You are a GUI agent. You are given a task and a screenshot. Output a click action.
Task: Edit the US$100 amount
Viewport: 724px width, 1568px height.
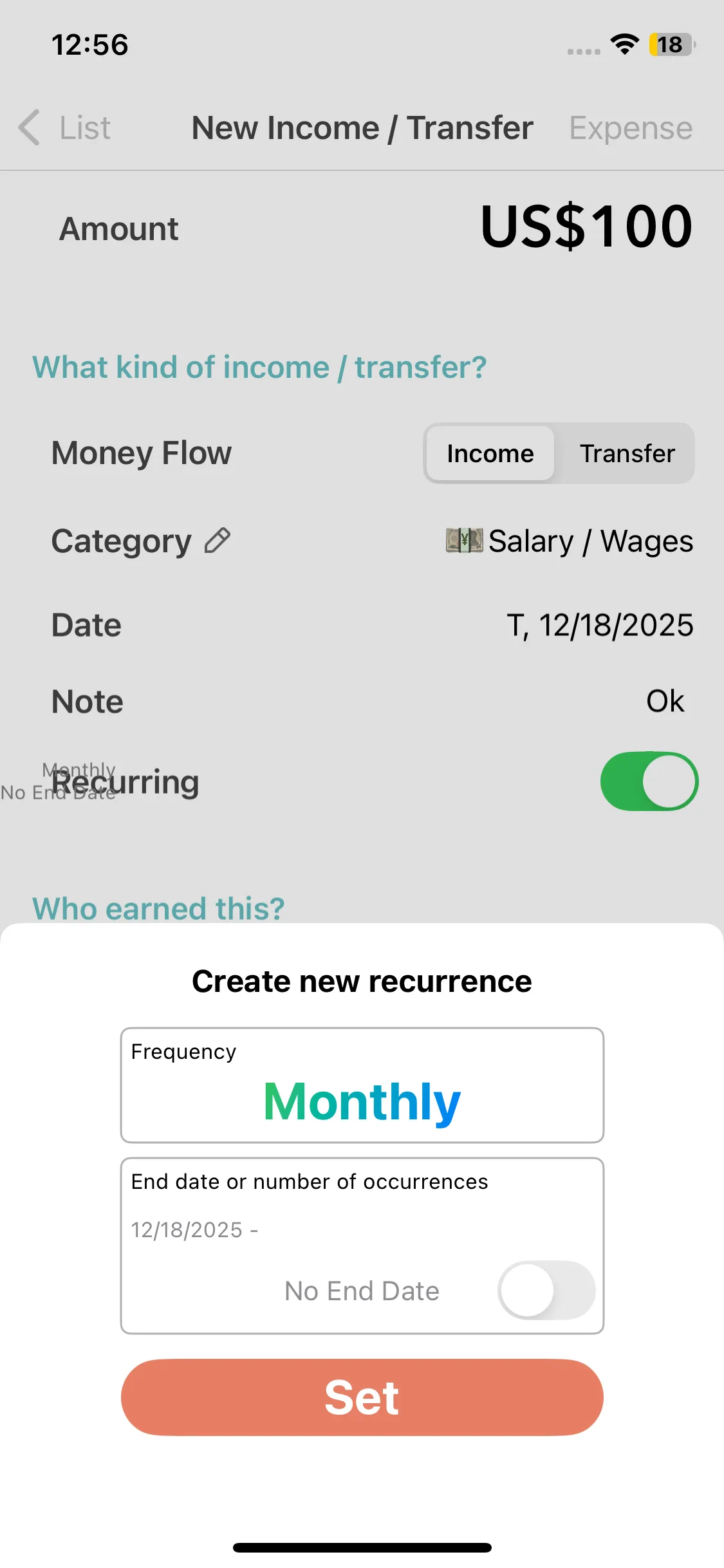[x=586, y=227]
